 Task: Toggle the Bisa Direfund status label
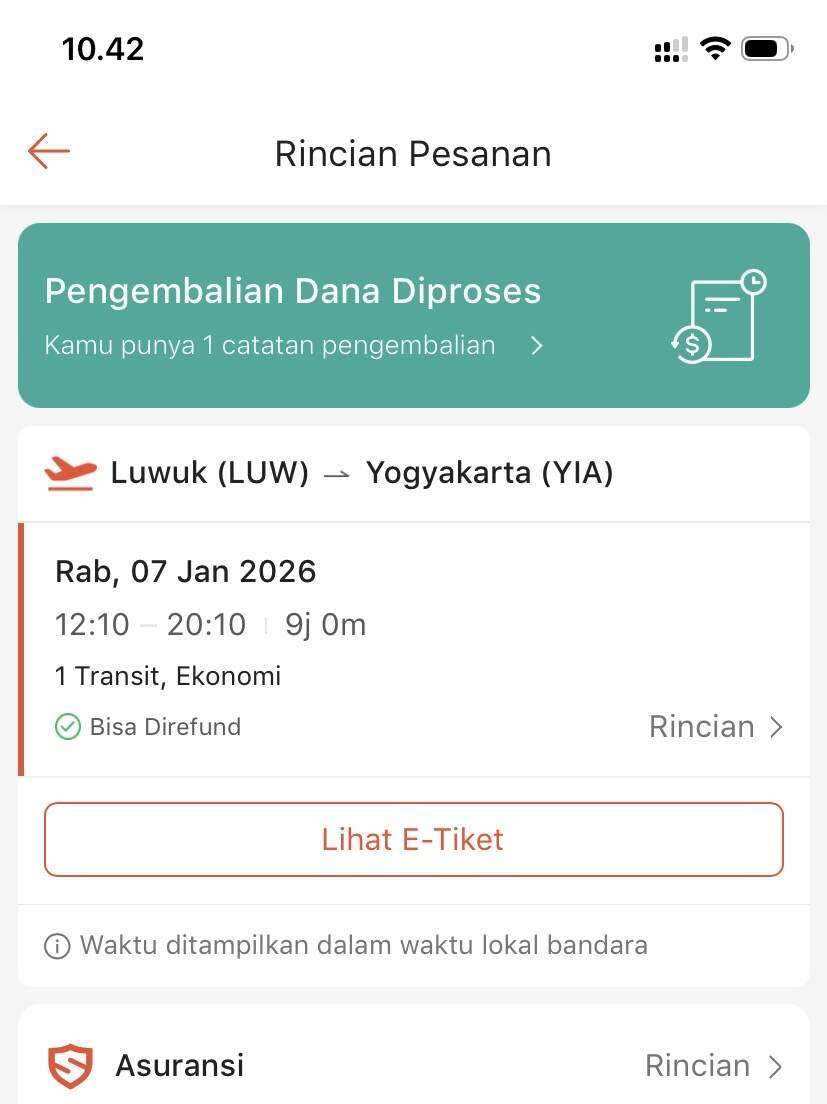tap(164, 726)
